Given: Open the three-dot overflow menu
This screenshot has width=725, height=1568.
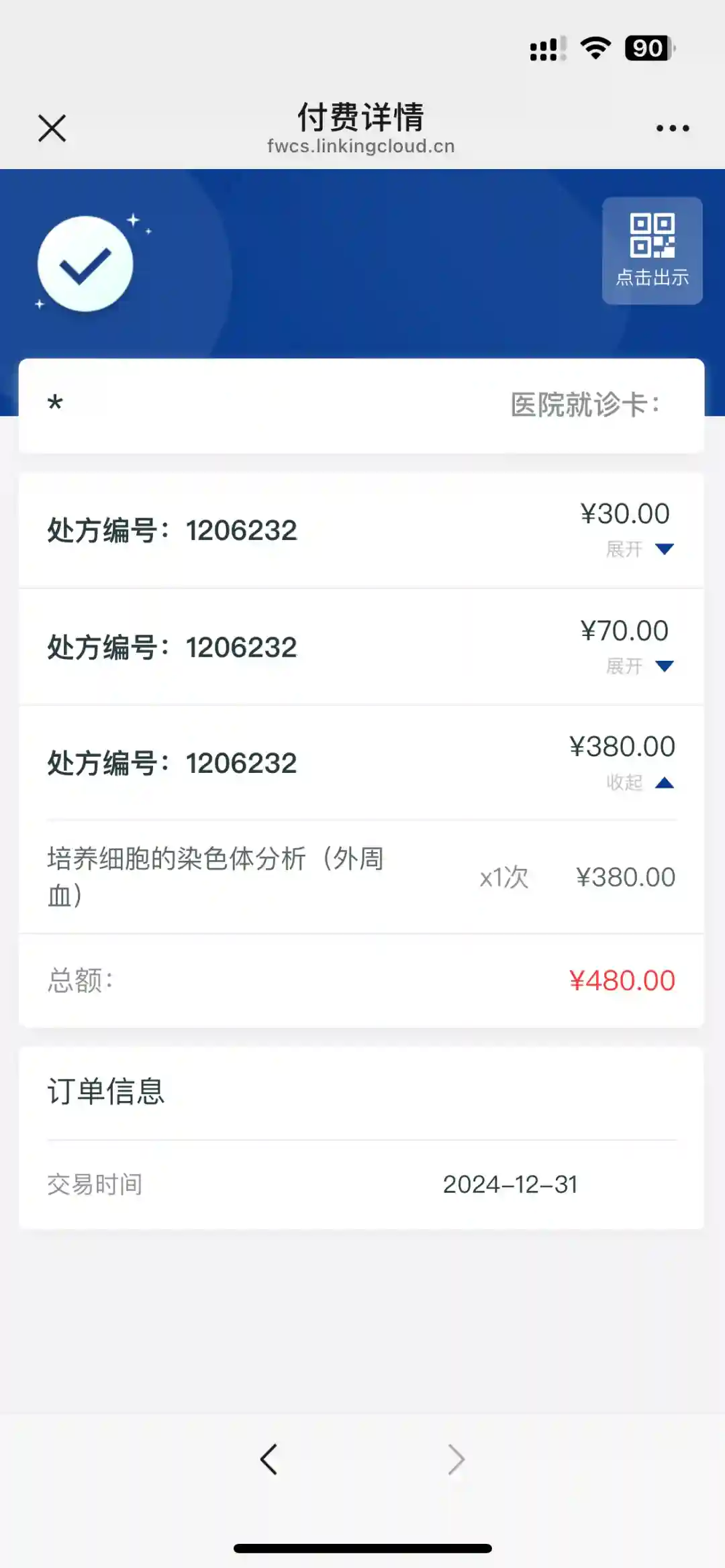Looking at the screenshot, I should (x=672, y=128).
